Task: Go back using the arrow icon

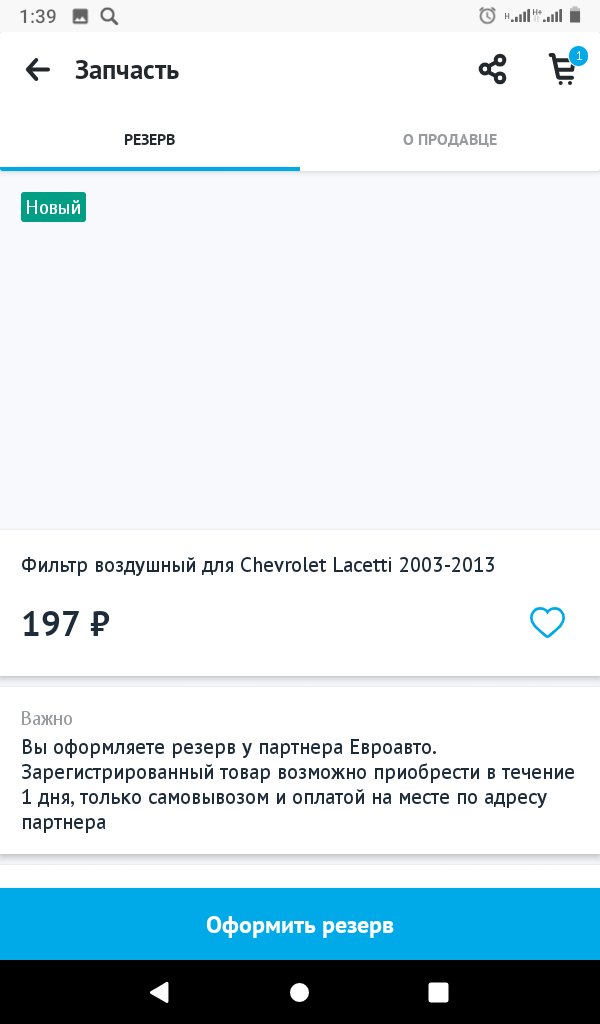Action: pos(38,70)
